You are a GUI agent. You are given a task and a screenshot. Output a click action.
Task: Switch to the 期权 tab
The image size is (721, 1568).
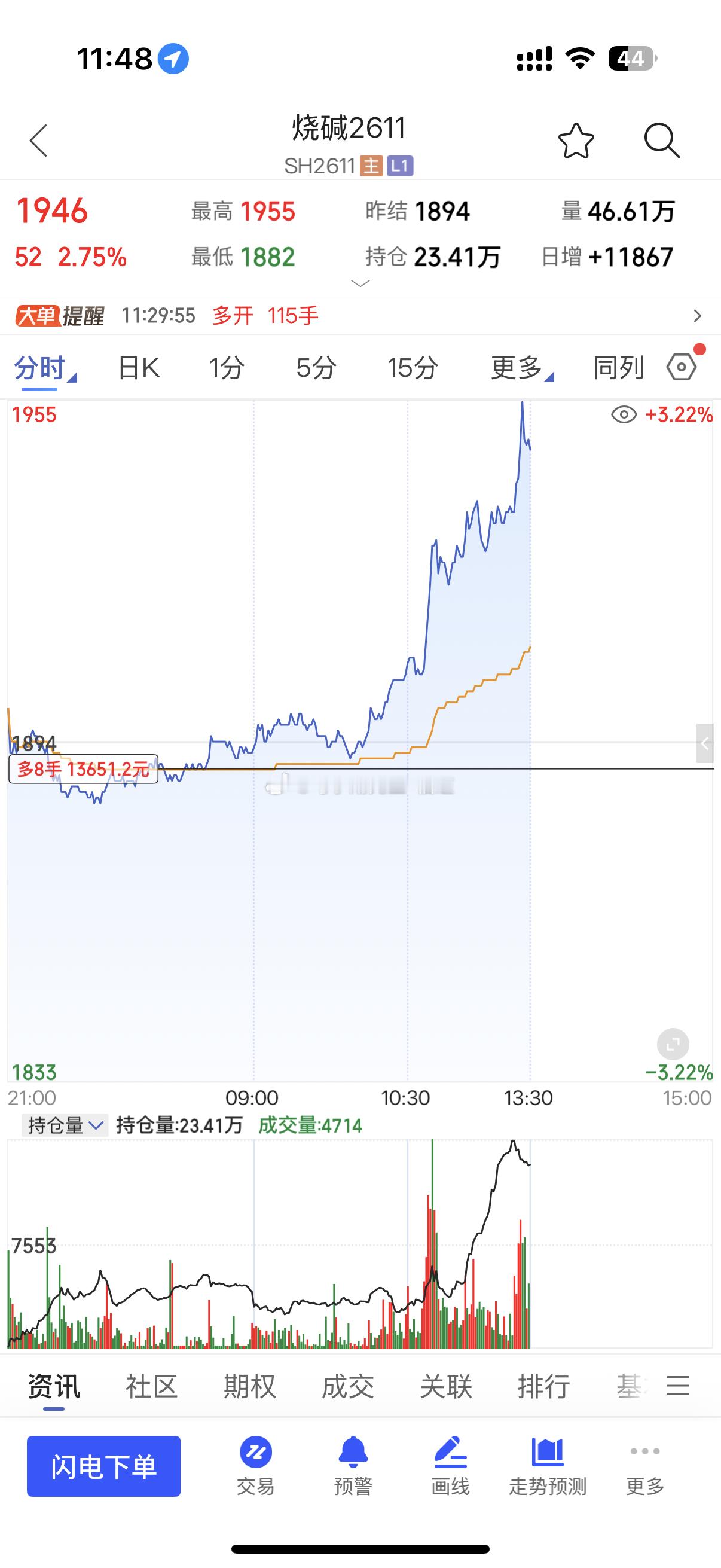point(249,1387)
